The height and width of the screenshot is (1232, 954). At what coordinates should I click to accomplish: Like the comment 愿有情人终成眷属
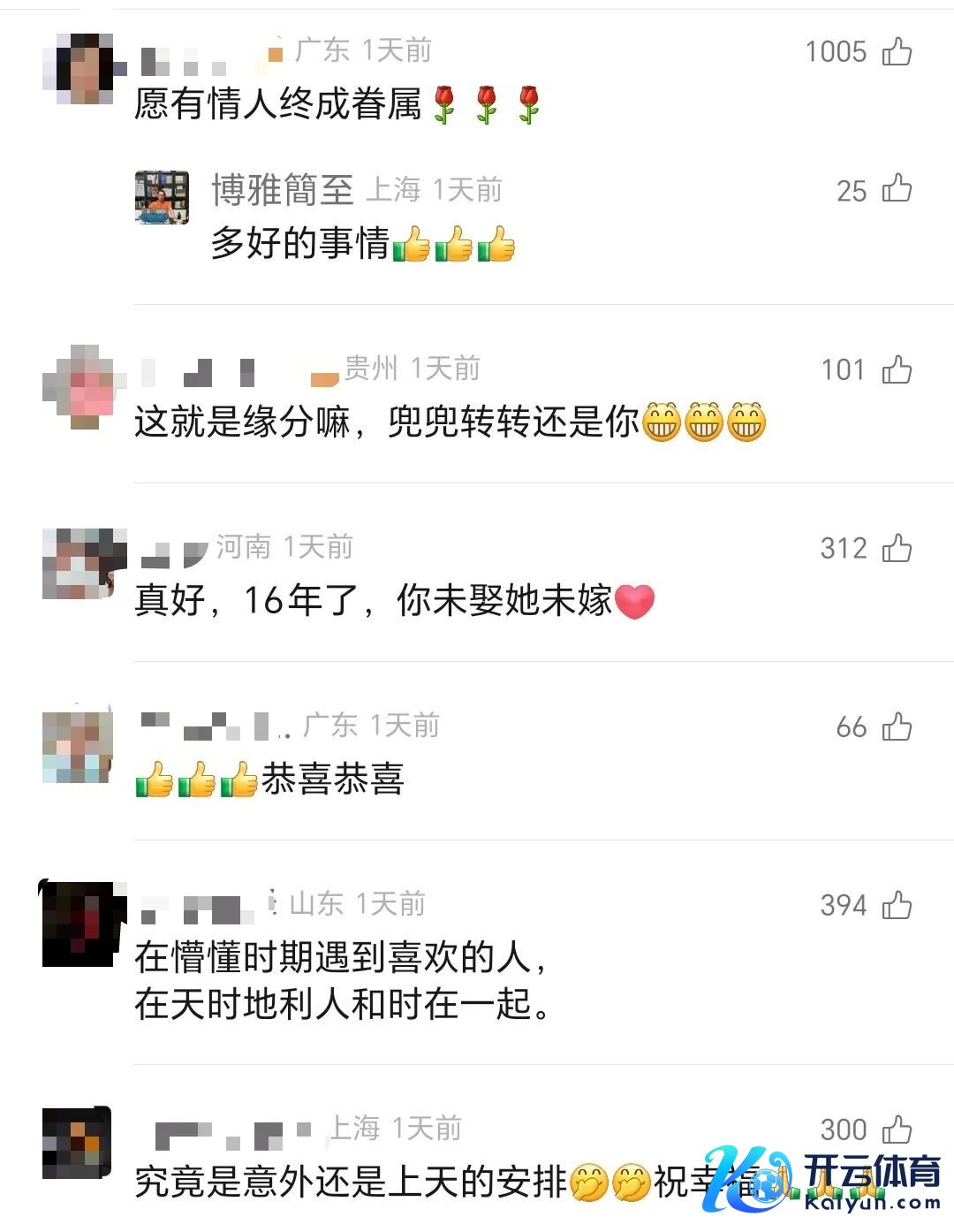pos(897,52)
